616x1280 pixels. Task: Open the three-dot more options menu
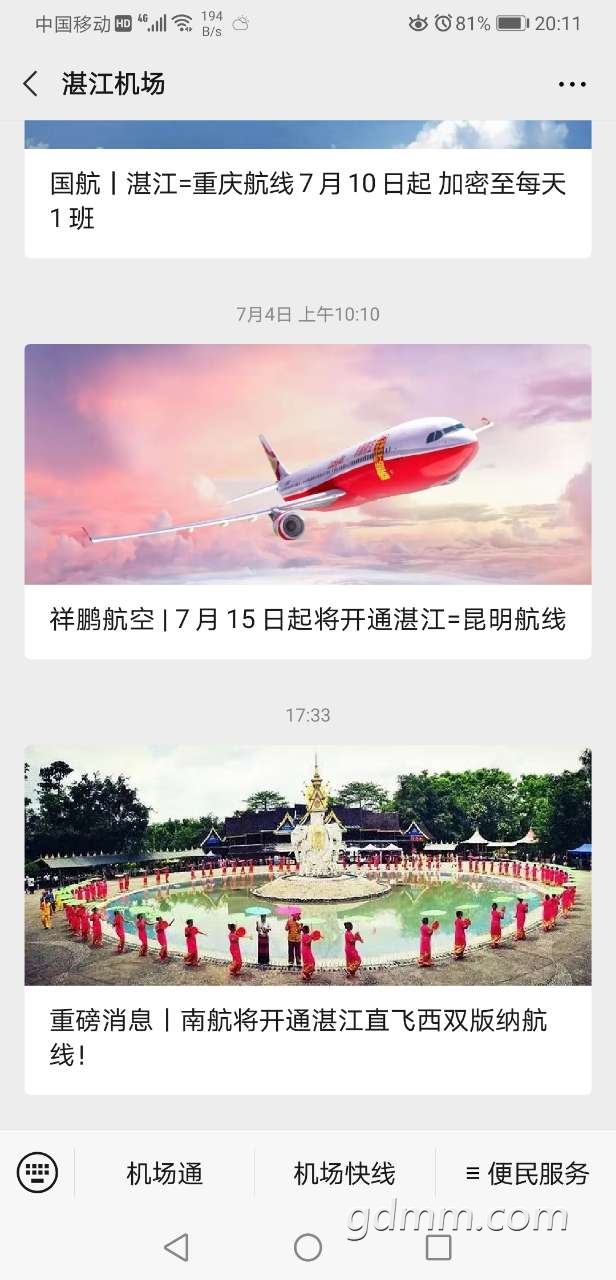572,85
